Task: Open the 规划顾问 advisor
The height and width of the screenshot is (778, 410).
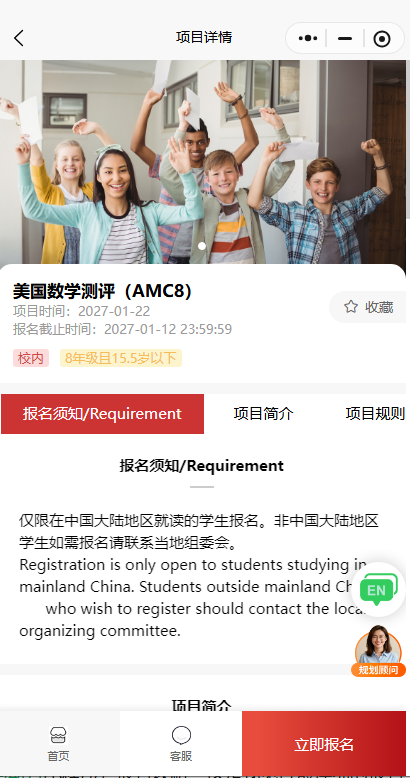Action: pos(378,651)
